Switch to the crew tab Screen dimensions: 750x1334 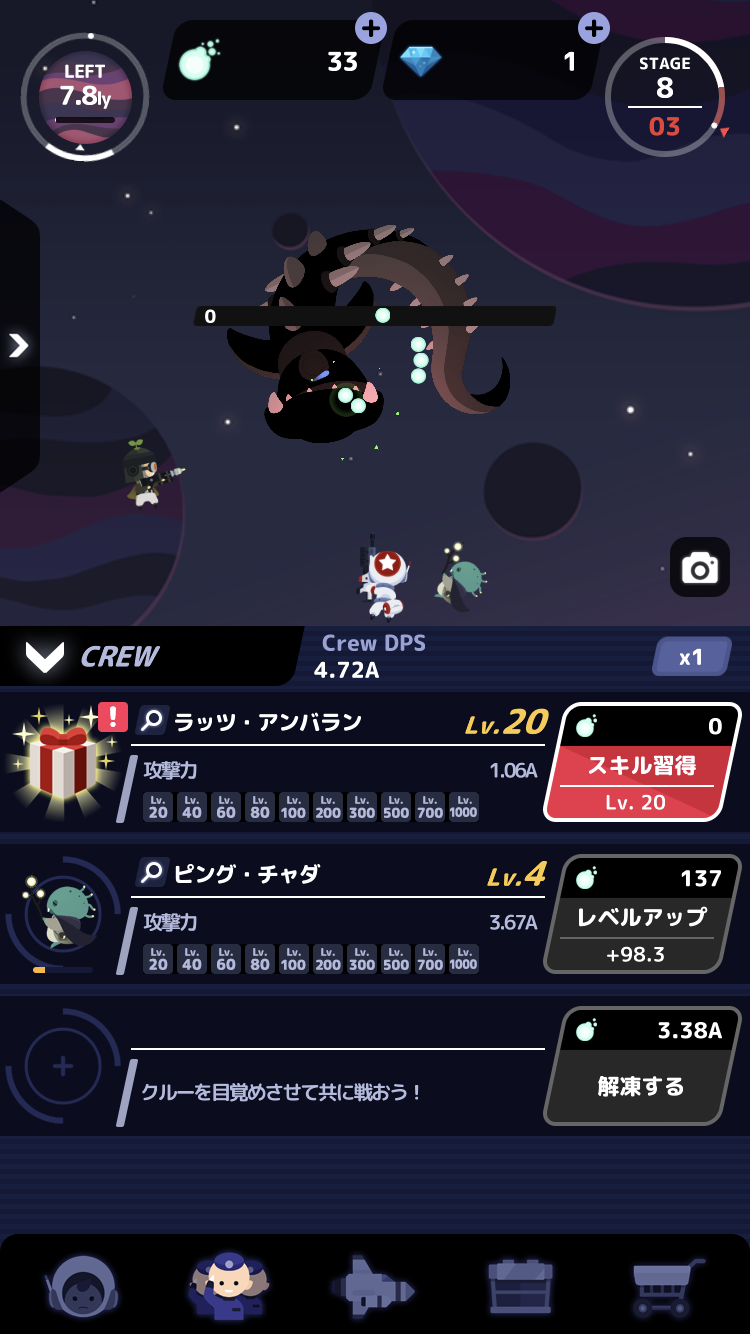[228, 1285]
